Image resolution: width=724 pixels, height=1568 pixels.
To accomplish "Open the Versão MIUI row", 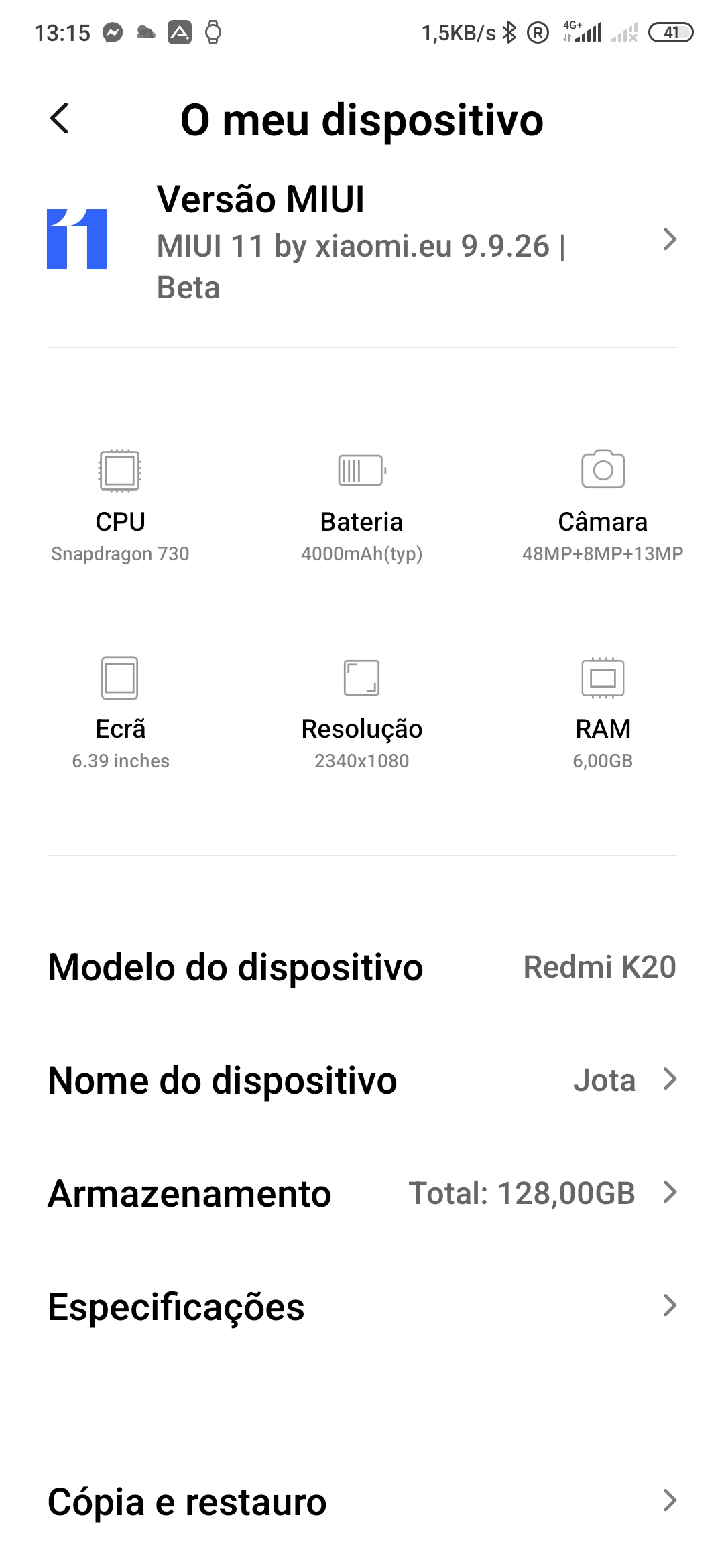I will coord(362,241).
